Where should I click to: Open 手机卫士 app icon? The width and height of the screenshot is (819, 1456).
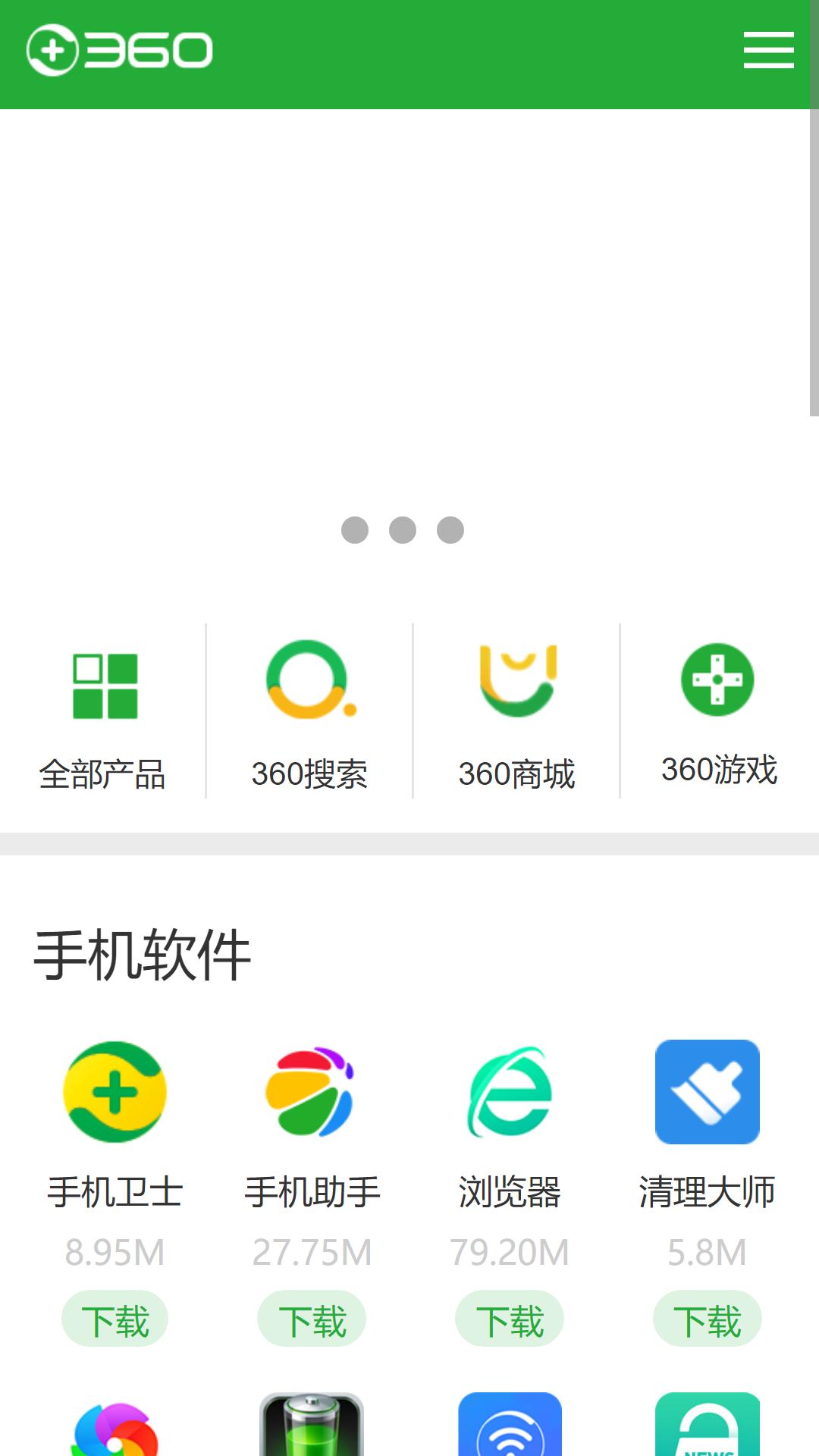(115, 1092)
